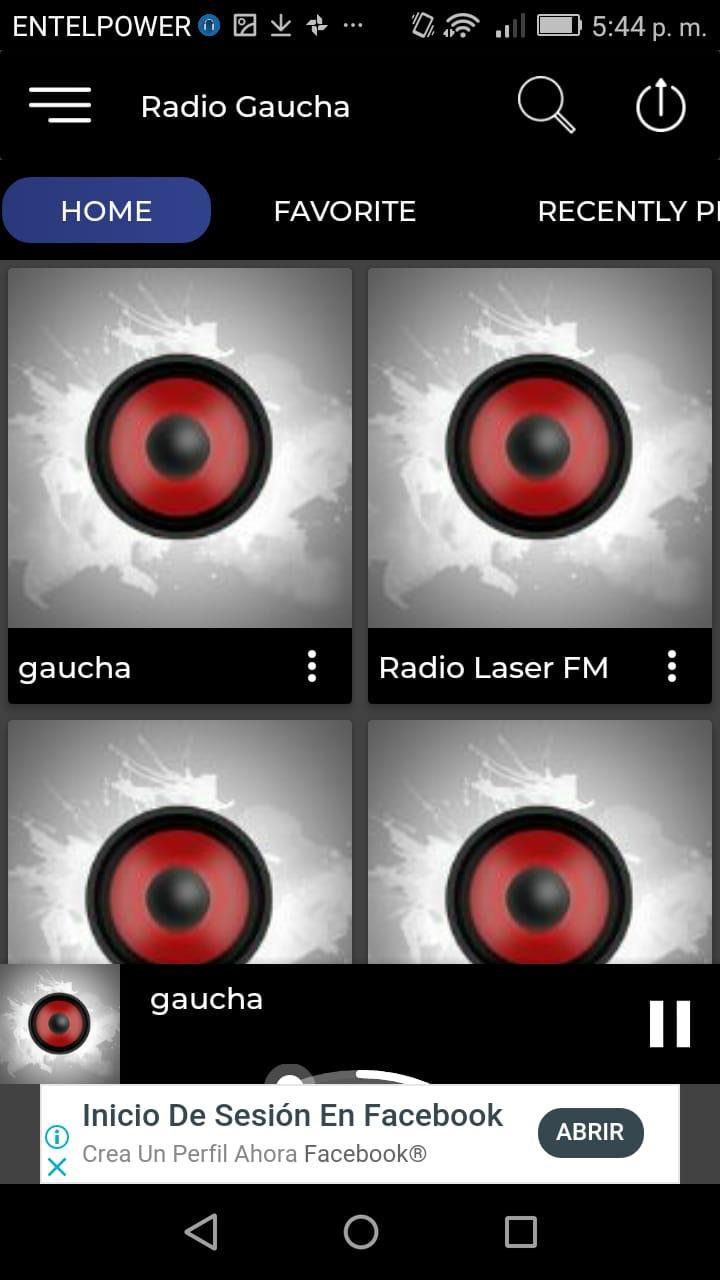Viewport: 720px width, 1280px height.
Task: Tap Abrir on the Facebook ad
Action: pos(590,1133)
